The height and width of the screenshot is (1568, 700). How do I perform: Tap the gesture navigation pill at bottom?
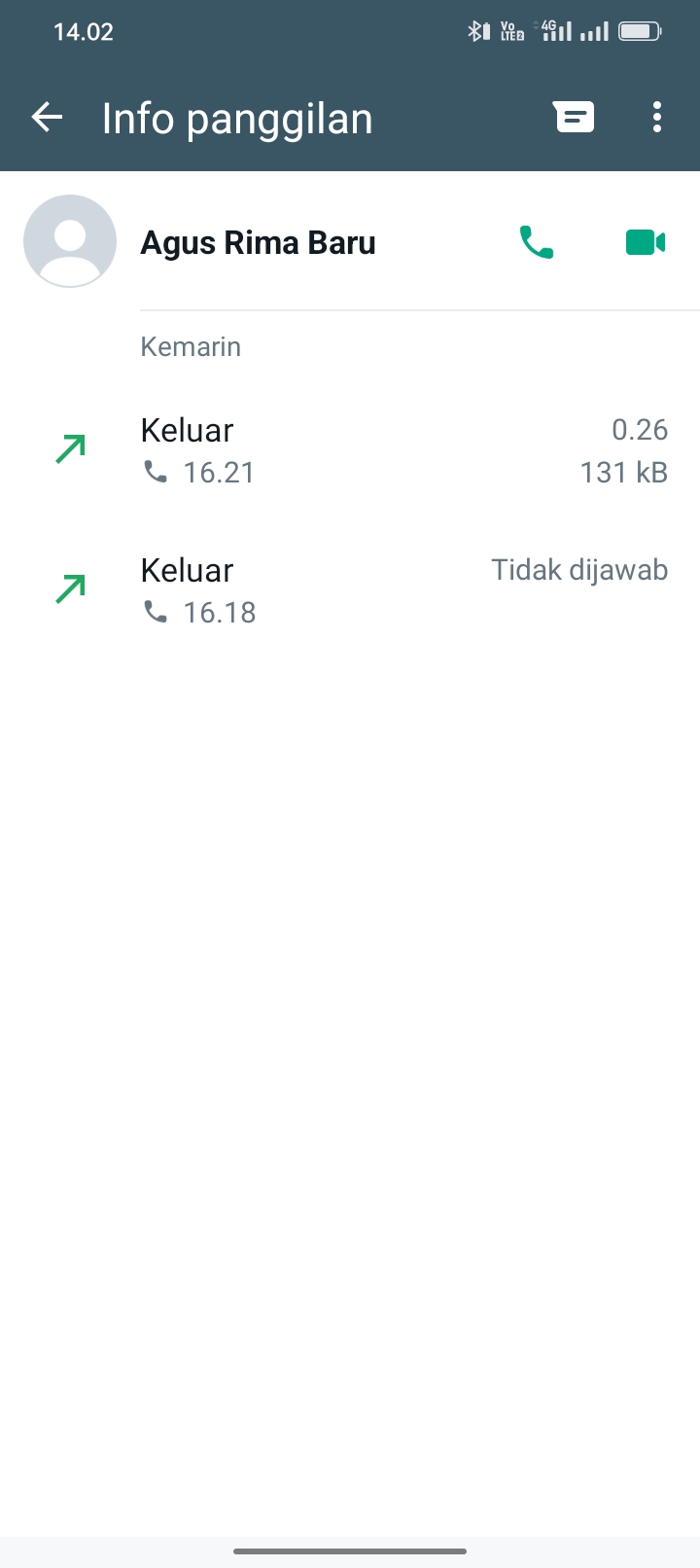[x=350, y=1552]
